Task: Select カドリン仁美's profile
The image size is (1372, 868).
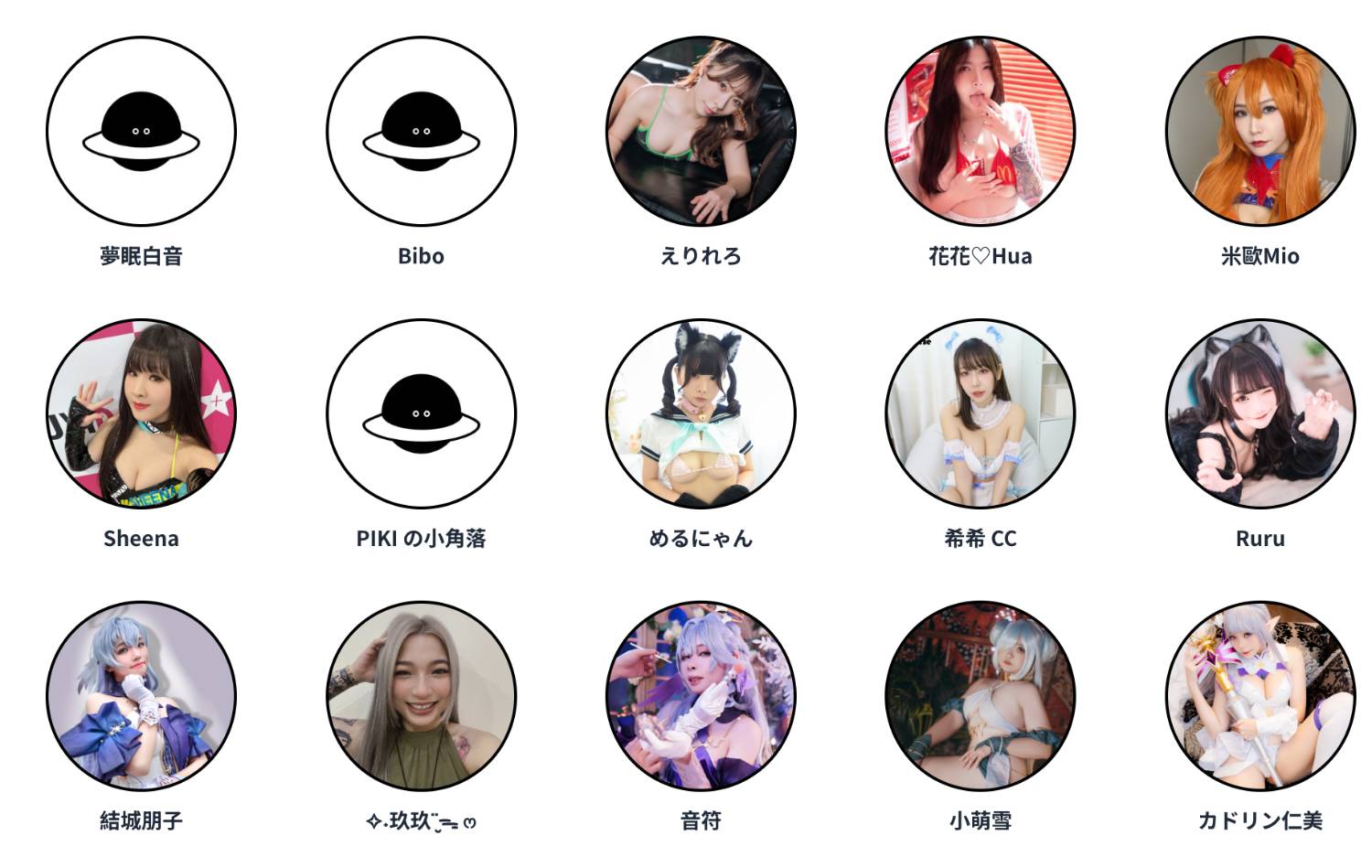Action: coord(1259,696)
